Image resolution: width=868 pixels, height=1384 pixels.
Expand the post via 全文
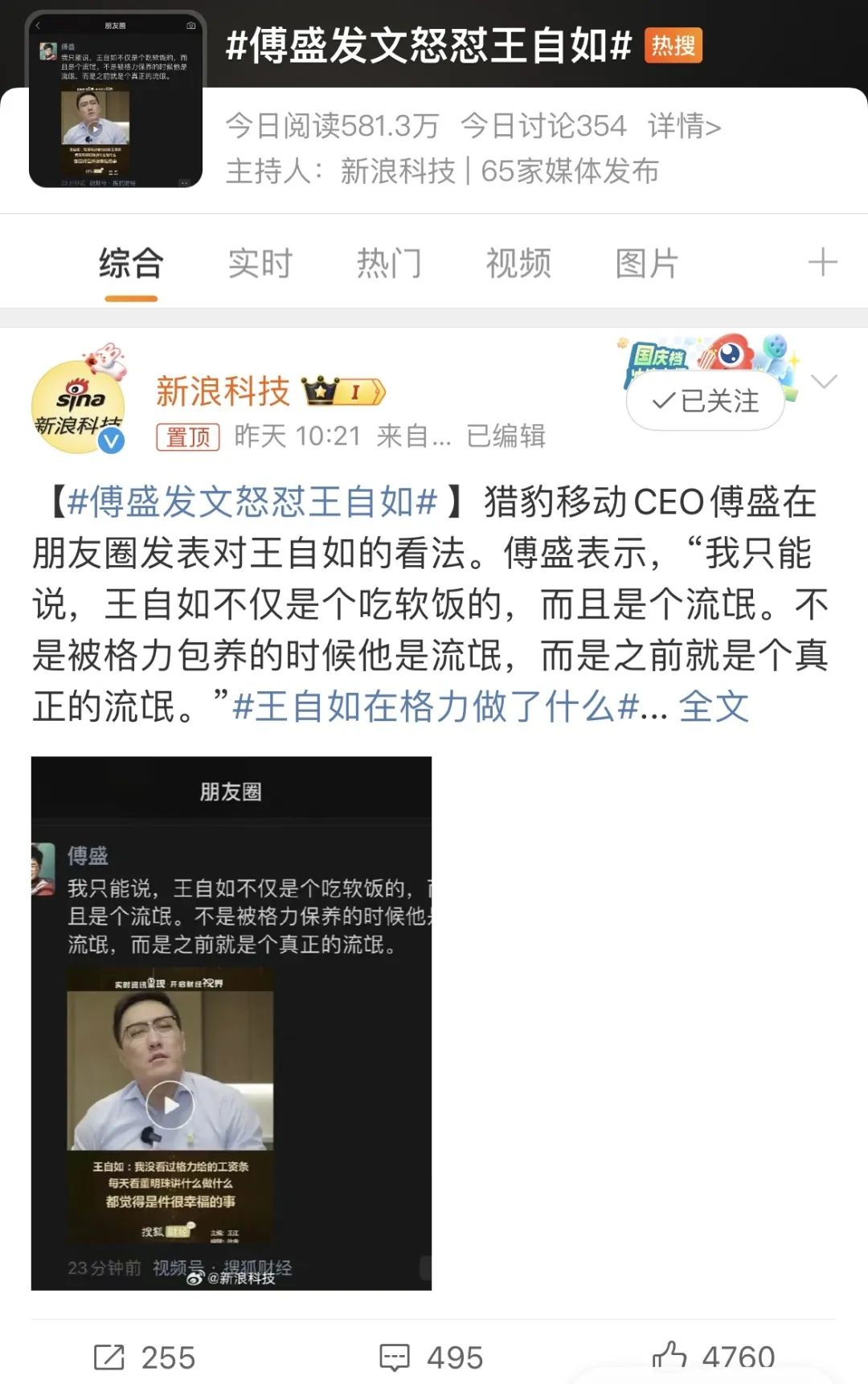714,707
